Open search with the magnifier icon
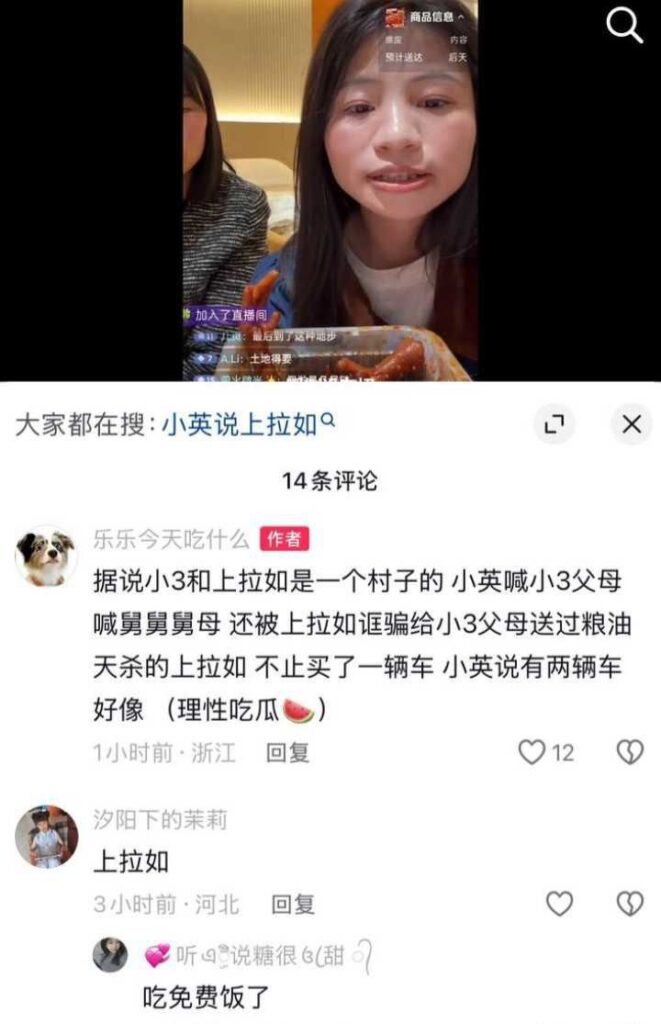The width and height of the screenshot is (661, 1024). tap(625, 28)
